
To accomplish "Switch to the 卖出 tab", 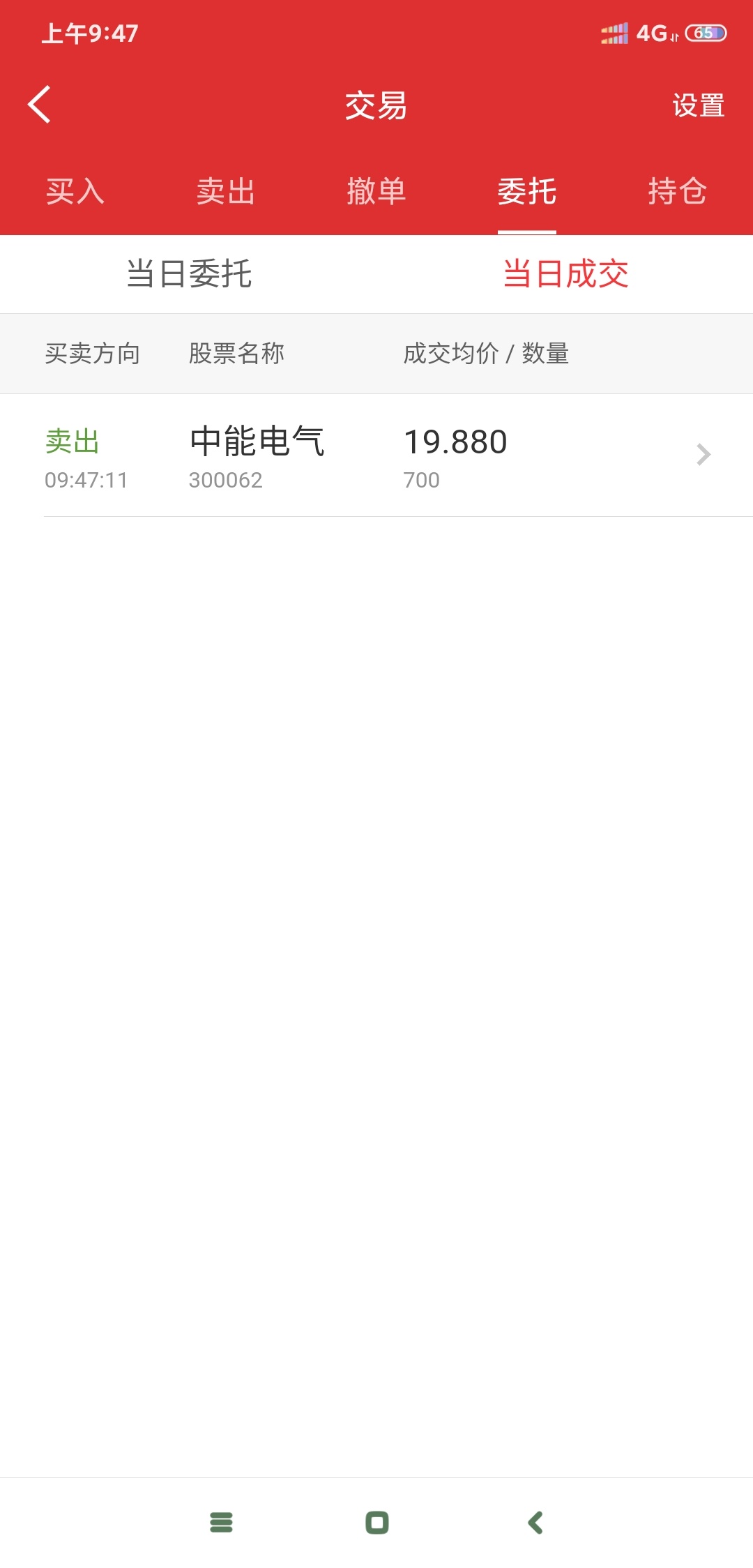I will (226, 191).
